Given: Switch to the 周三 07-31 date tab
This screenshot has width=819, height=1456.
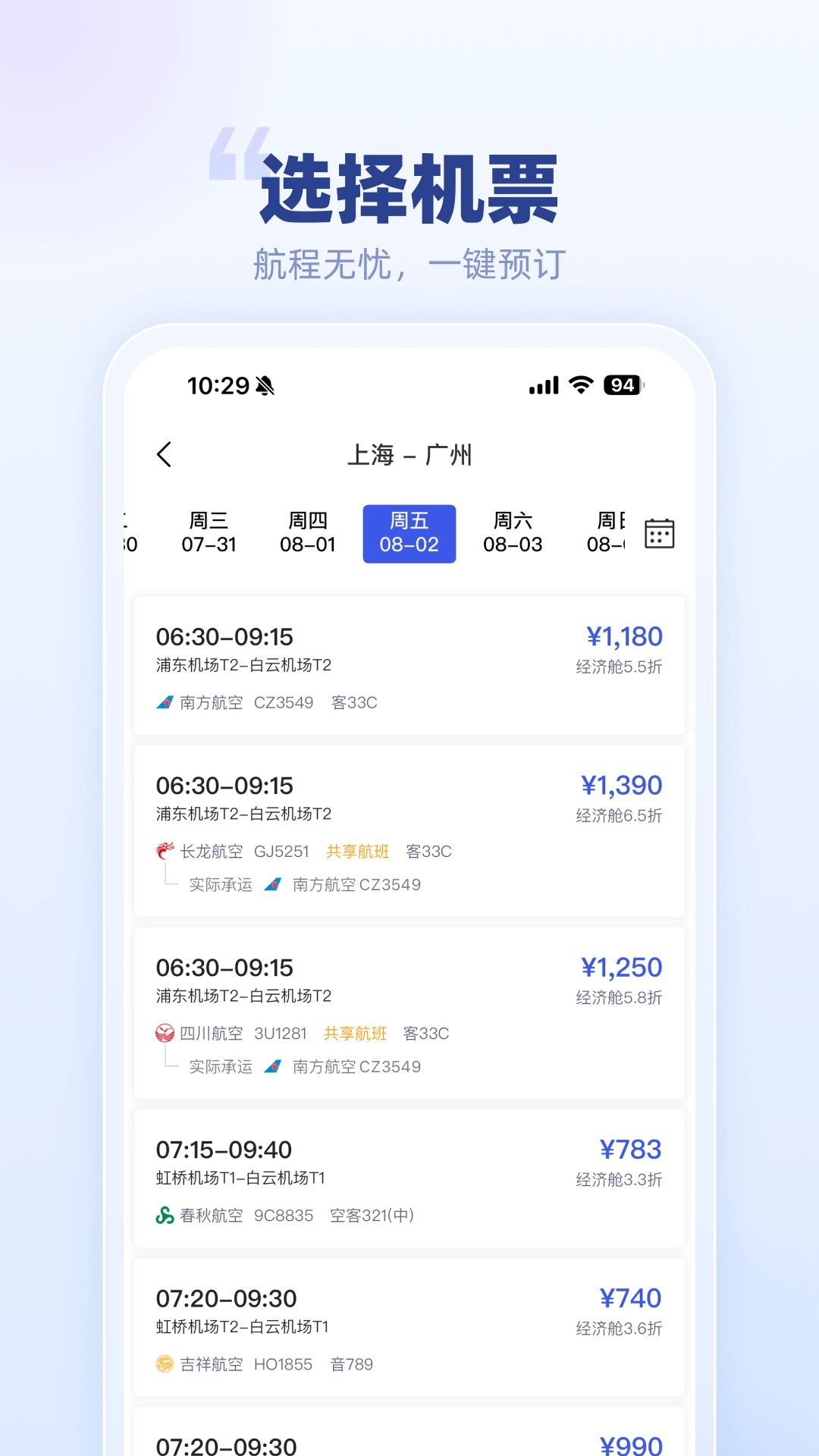Looking at the screenshot, I should [210, 532].
